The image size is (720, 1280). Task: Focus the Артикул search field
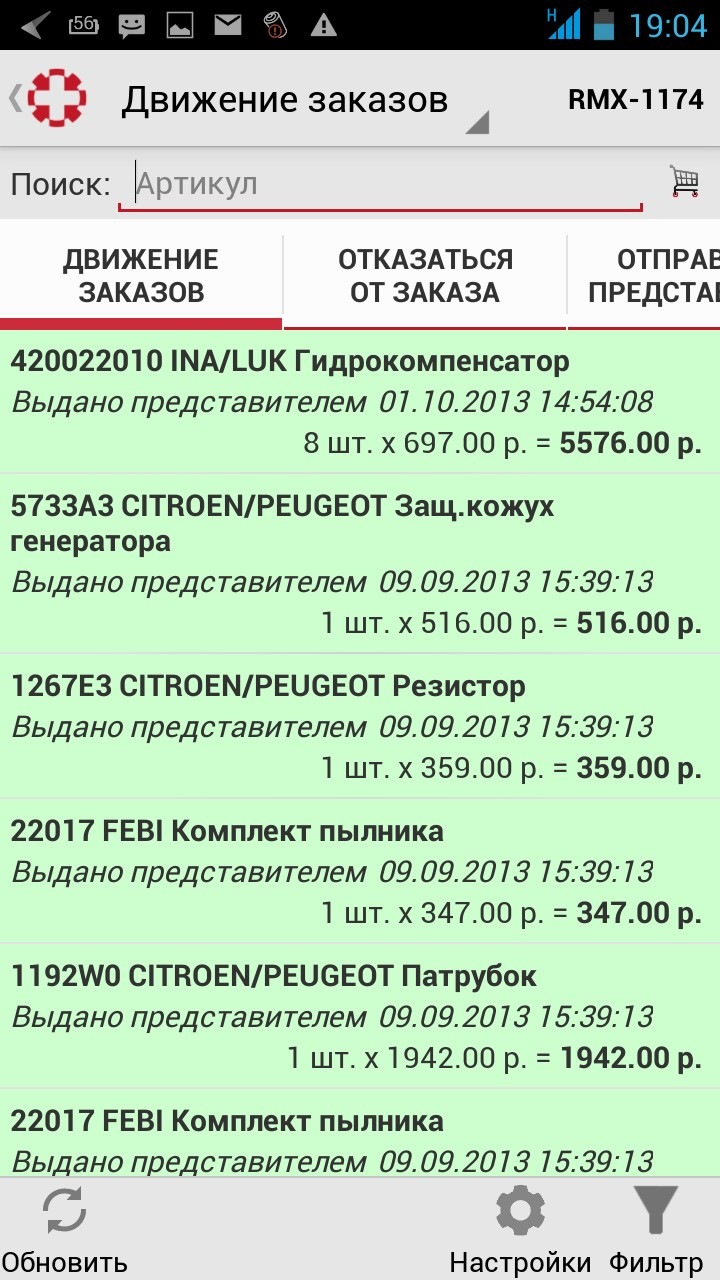[380, 185]
